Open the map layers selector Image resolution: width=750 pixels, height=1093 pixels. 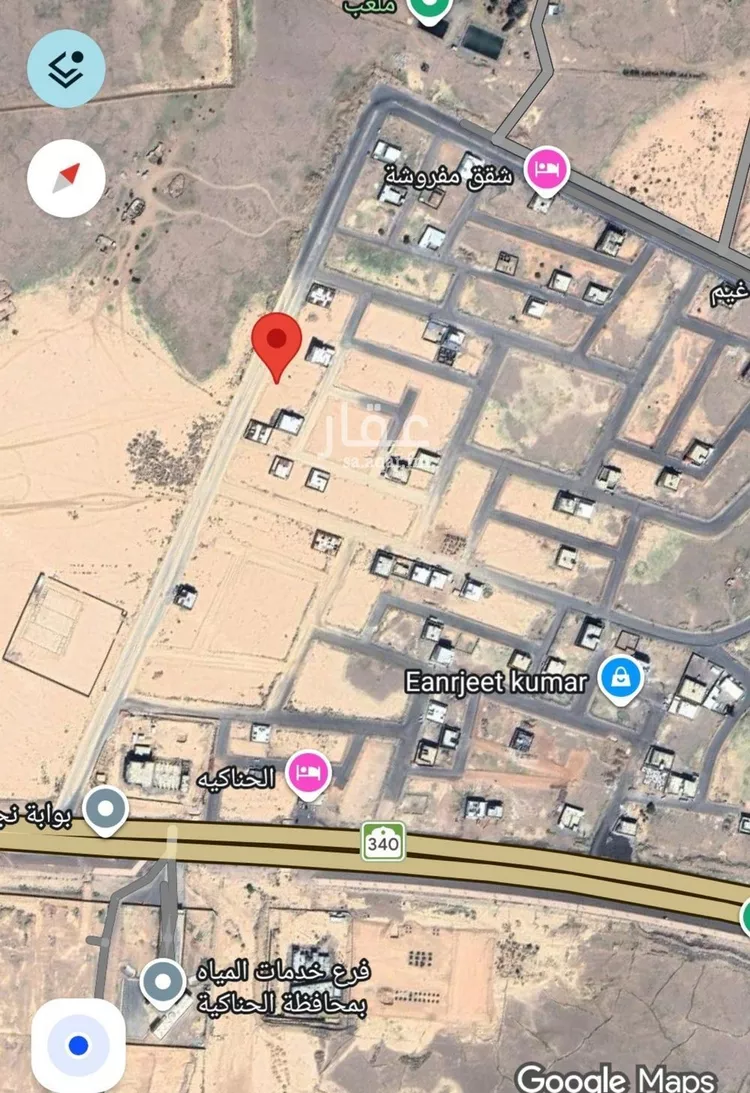point(64,66)
